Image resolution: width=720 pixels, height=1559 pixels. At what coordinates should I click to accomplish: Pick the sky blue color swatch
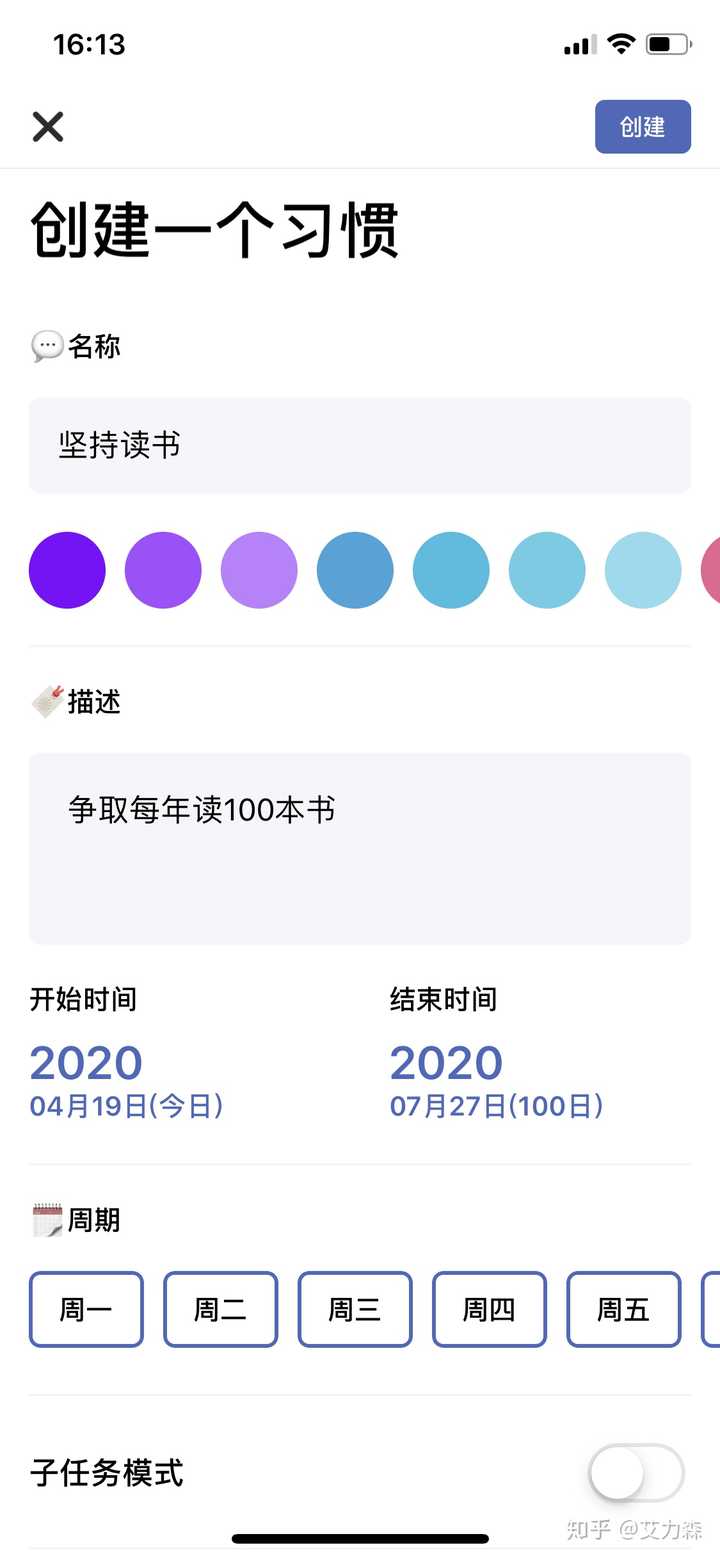(451, 570)
